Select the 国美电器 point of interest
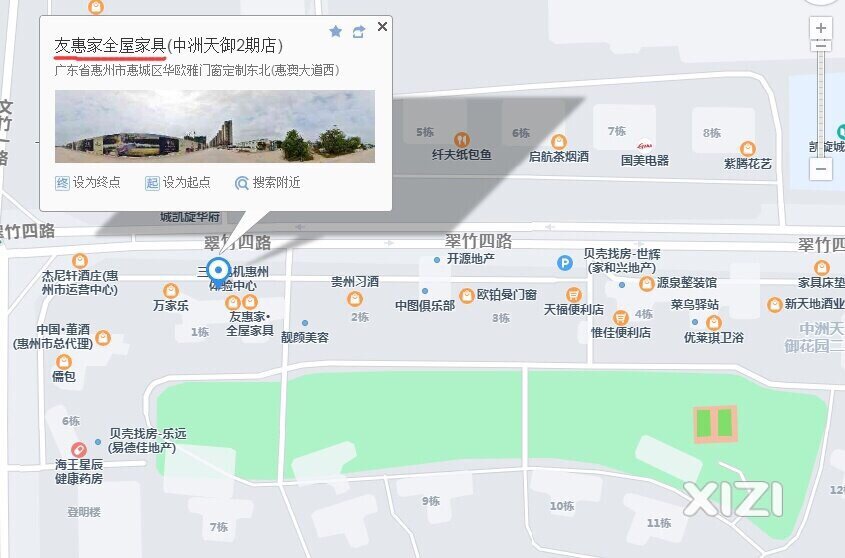 [646, 144]
